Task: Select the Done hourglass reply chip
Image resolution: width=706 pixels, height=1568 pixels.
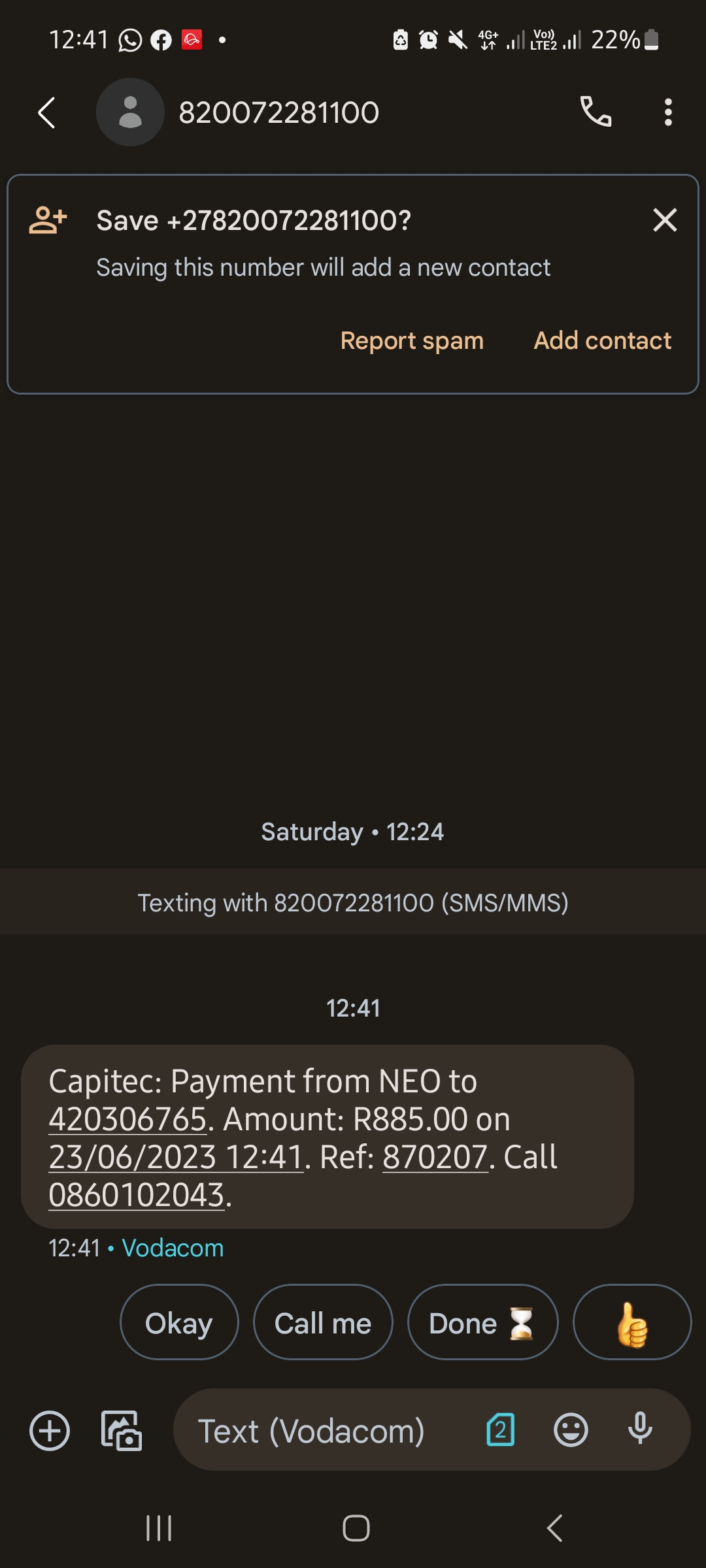Action: [482, 1323]
